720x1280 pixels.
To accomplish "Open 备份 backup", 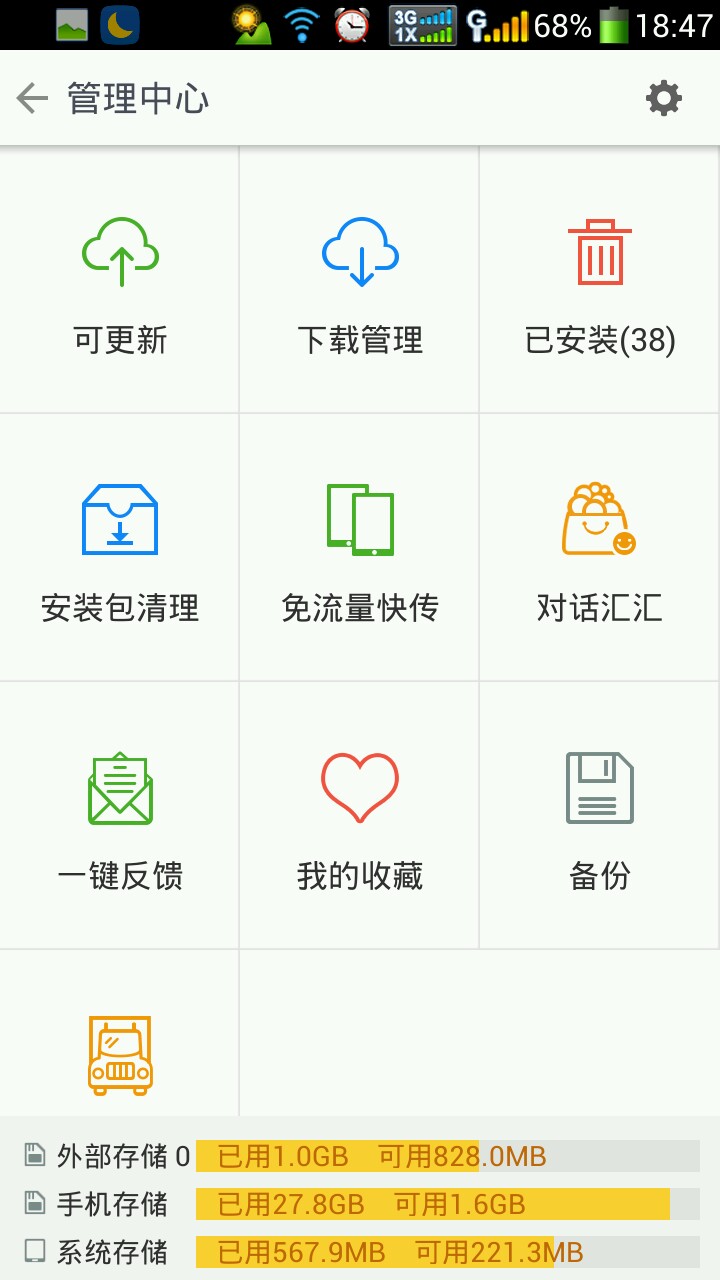I will coord(600,816).
